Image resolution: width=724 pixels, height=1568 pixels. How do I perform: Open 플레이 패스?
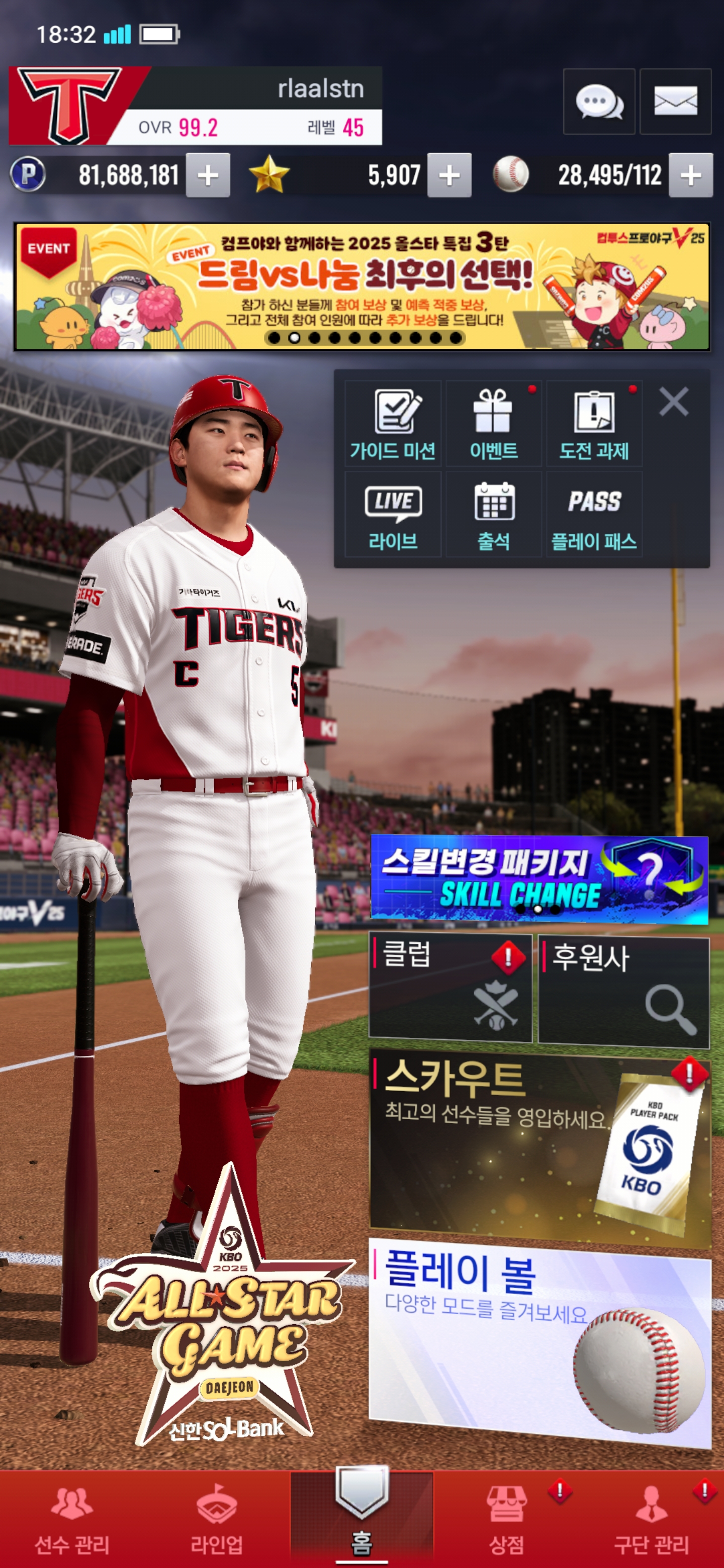tap(594, 514)
